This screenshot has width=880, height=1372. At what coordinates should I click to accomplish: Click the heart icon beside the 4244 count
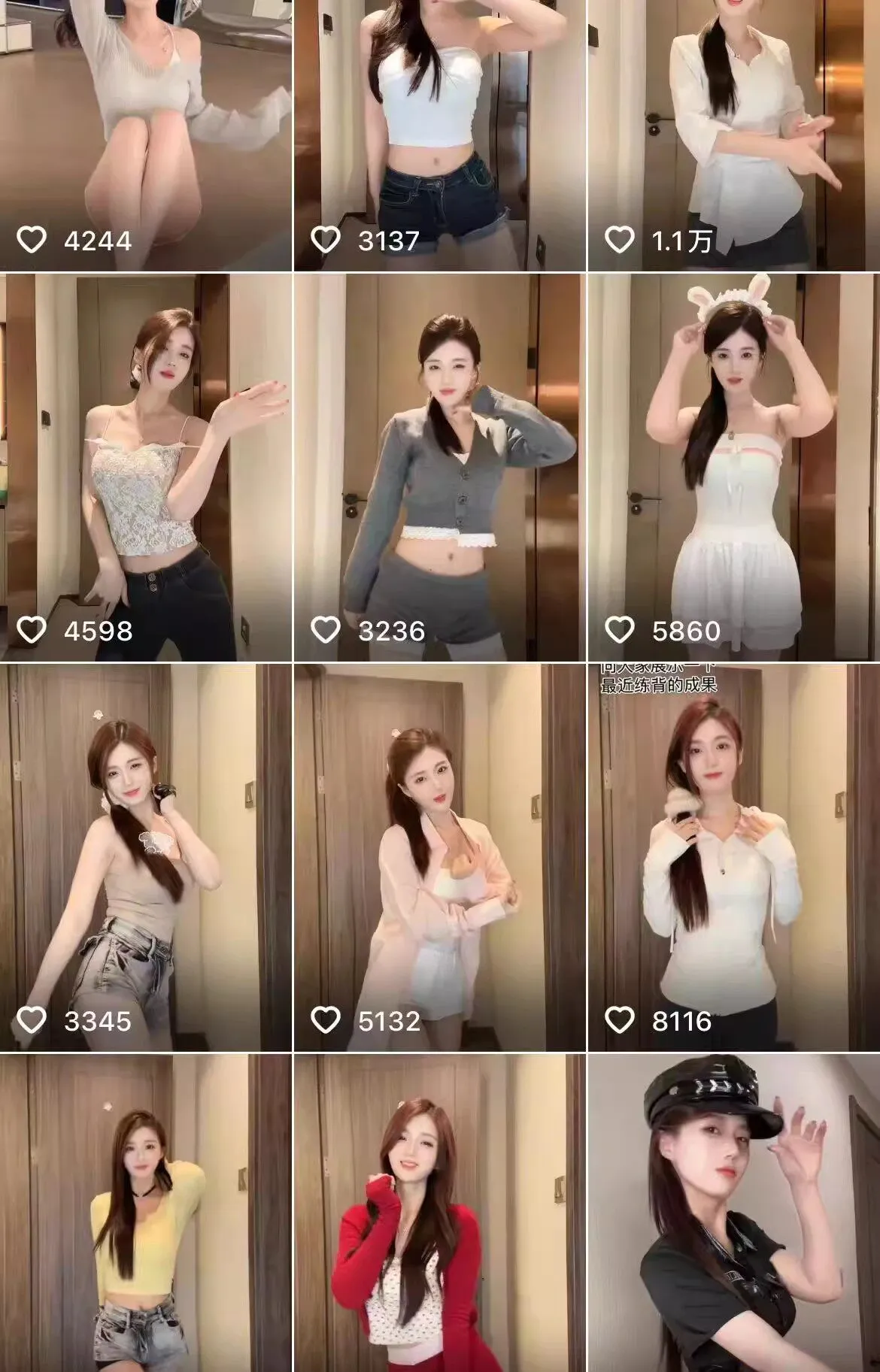point(32,241)
